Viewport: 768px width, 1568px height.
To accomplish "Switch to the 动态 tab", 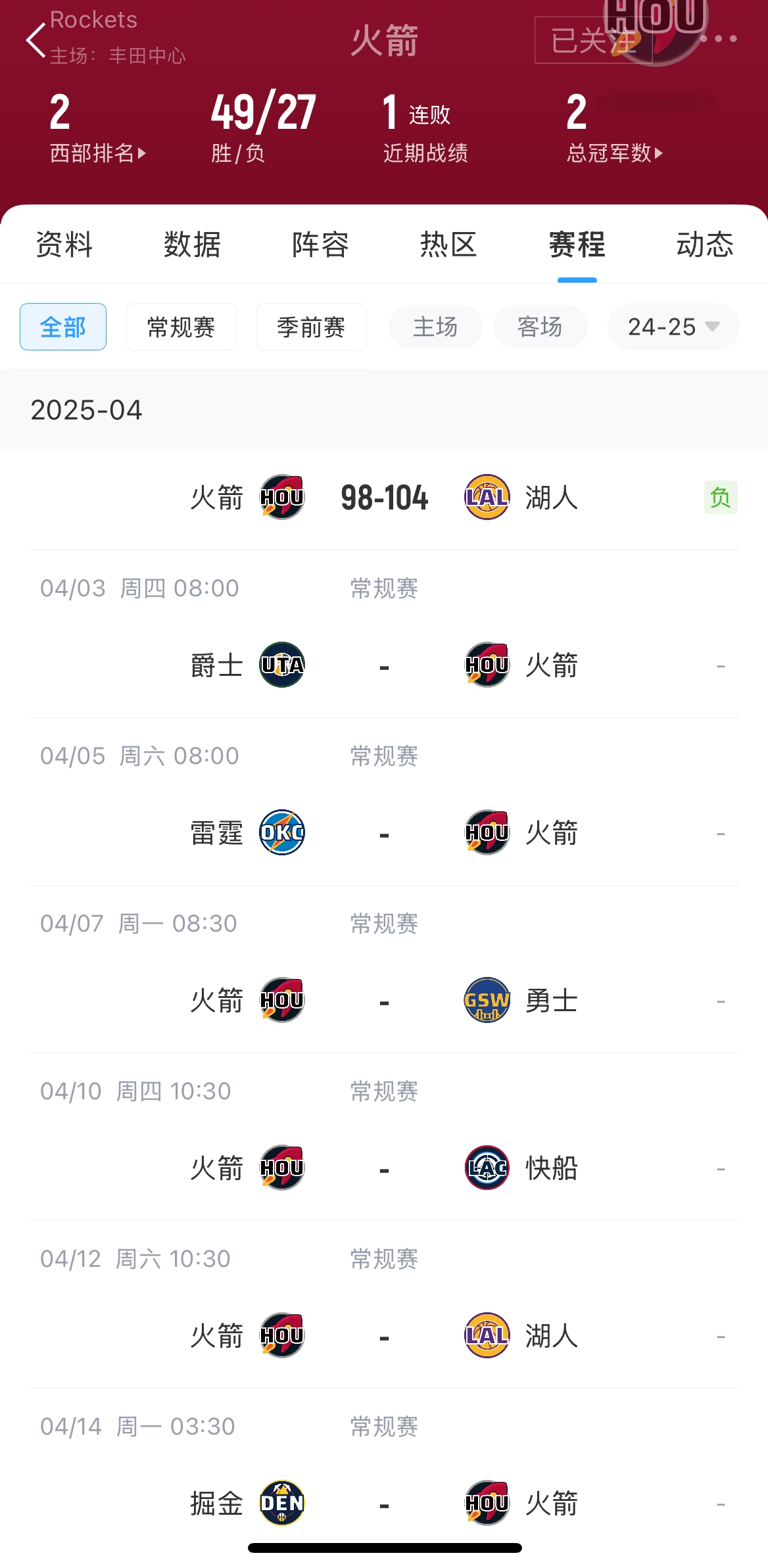I will (705, 245).
